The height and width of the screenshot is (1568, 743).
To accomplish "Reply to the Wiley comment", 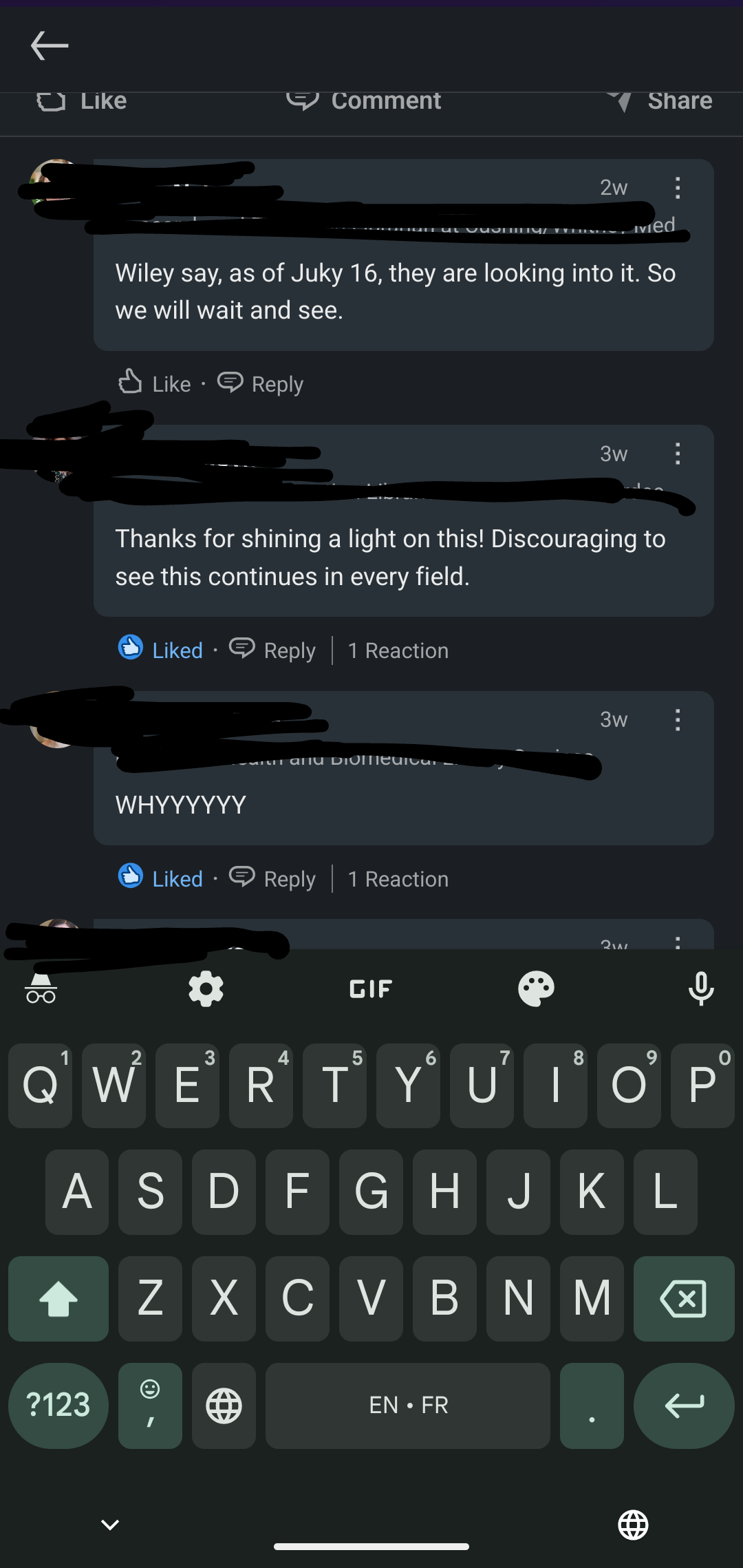I will [261, 383].
